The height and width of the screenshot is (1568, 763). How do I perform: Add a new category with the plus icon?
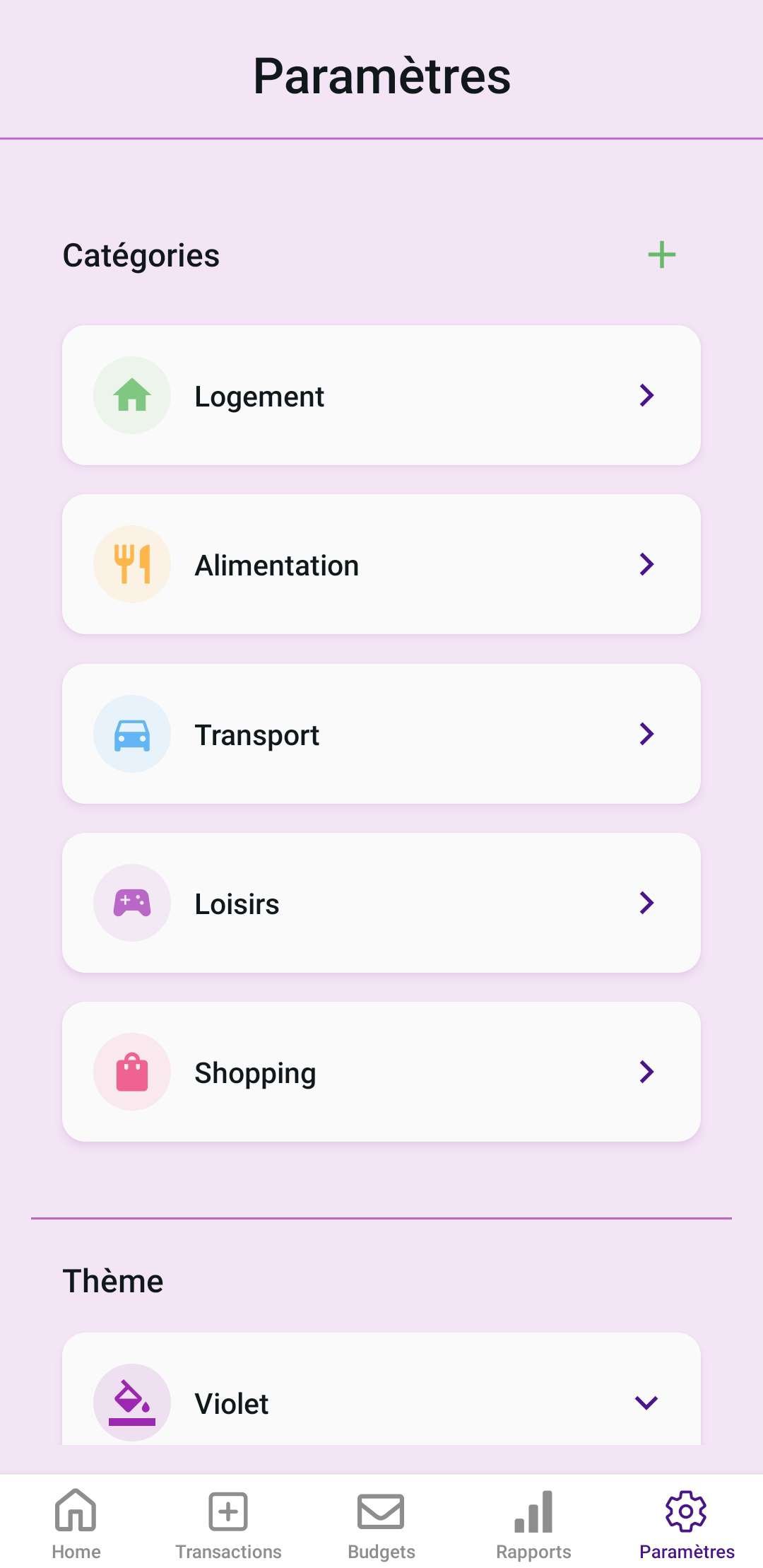pos(661,254)
